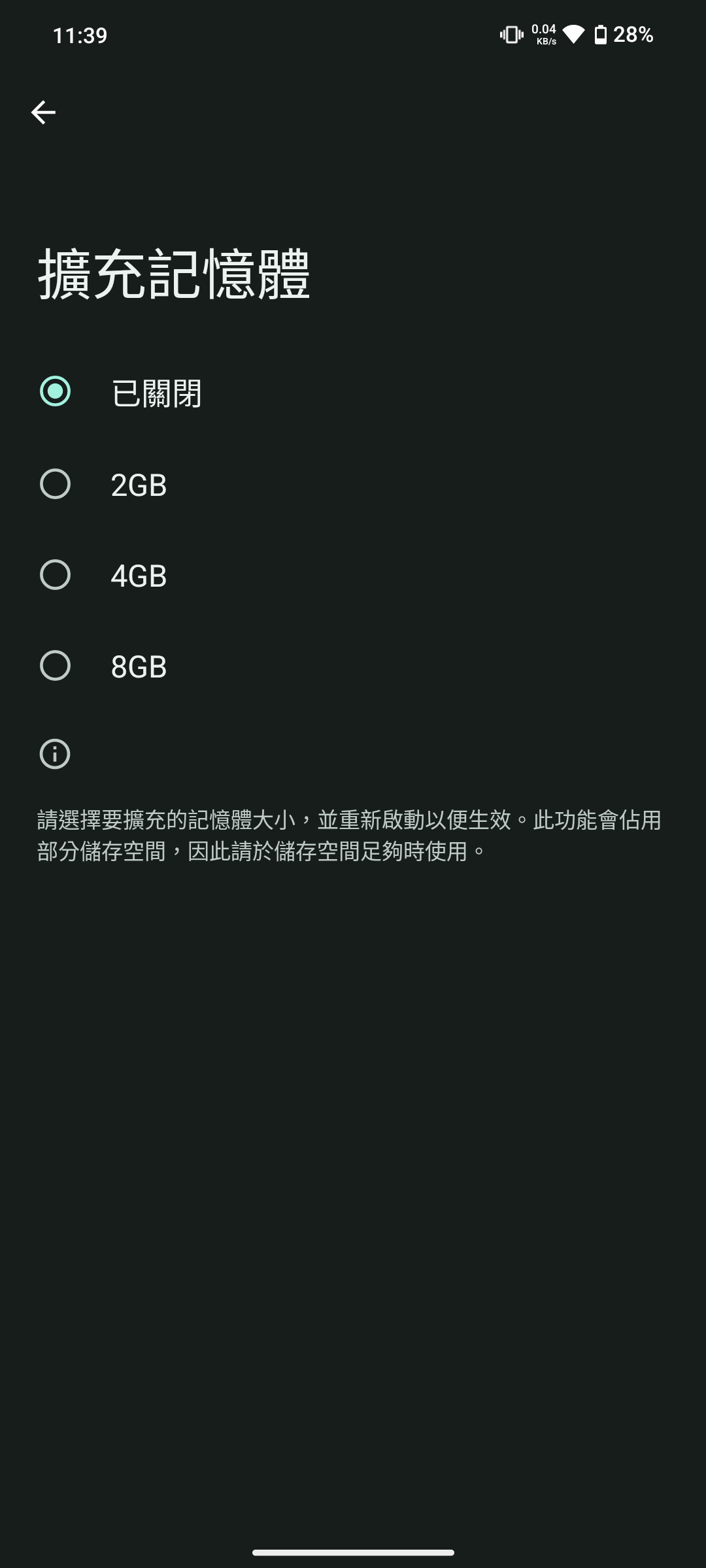Set expanded memory to 8GB

pyautogui.click(x=56, y=666)
